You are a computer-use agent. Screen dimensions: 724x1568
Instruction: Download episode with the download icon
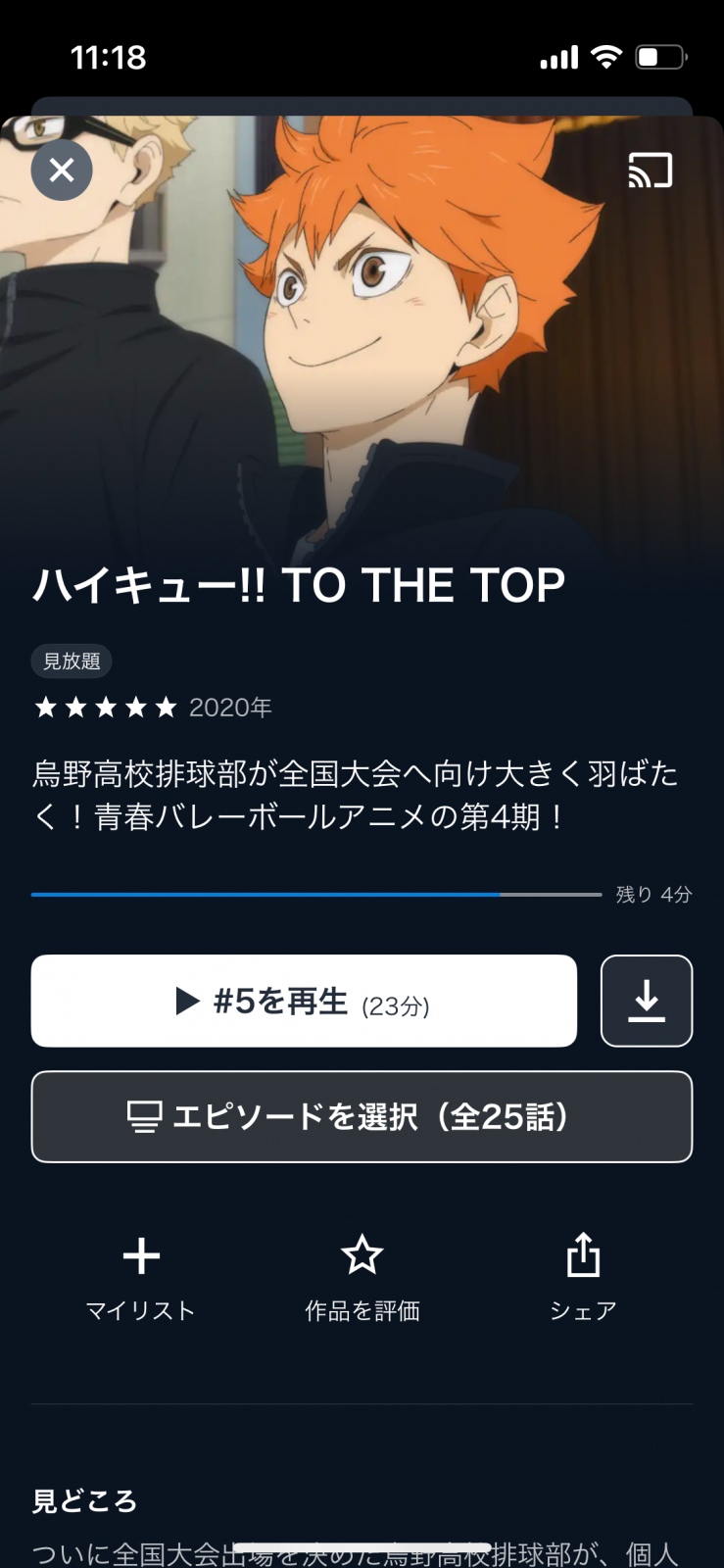pyautogui.click(x=646, y=1001)
